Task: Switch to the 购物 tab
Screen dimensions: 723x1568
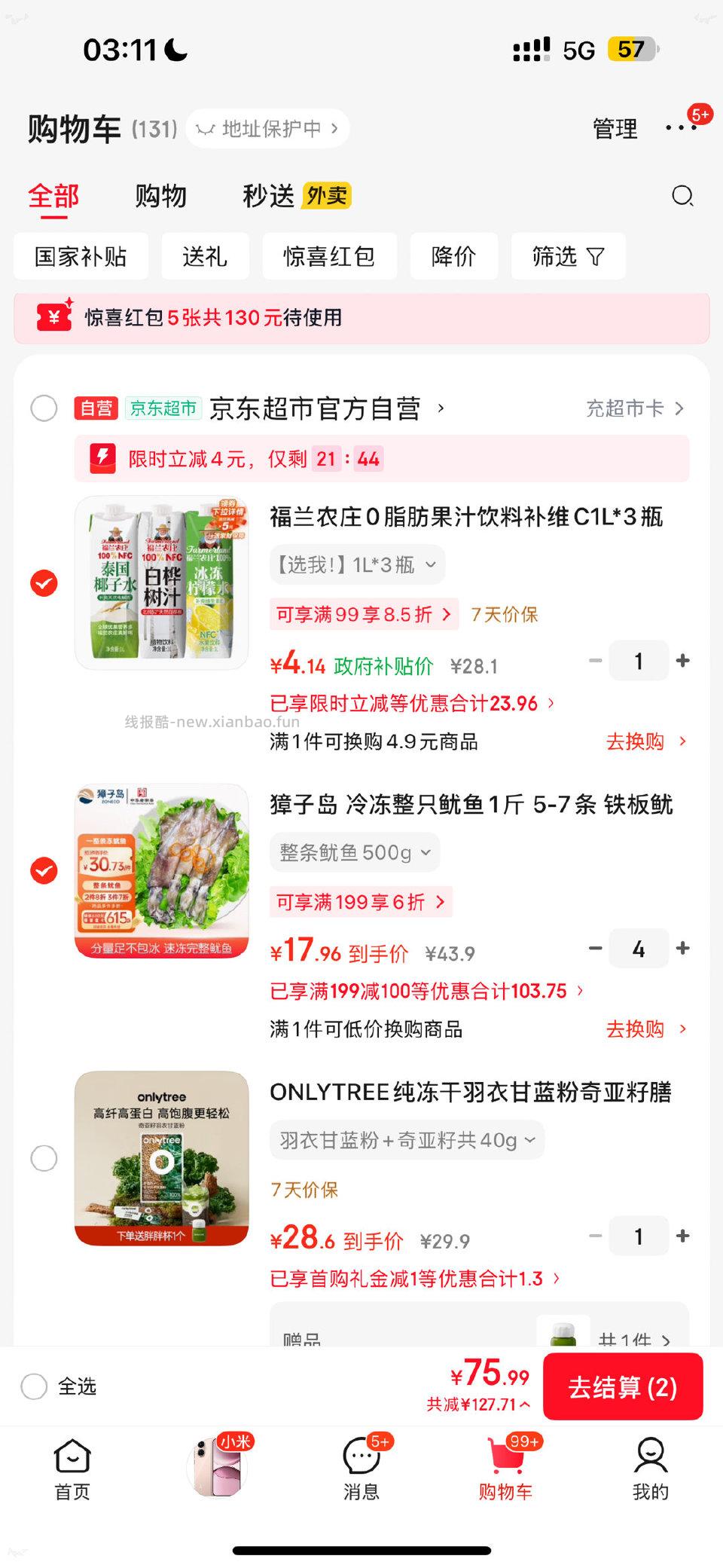Action: (160, 195)
